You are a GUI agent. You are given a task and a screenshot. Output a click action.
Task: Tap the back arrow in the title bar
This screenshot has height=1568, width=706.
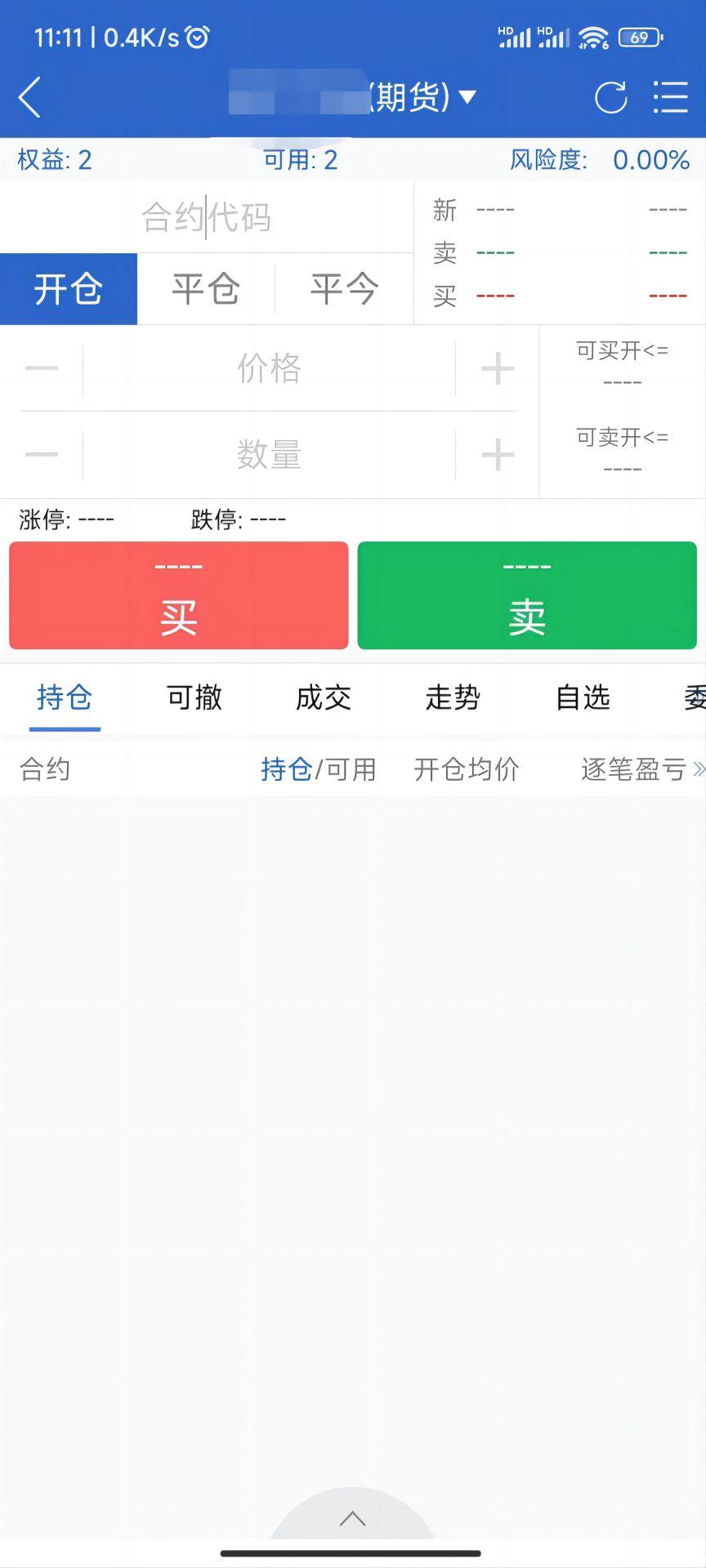coord(29,96)
